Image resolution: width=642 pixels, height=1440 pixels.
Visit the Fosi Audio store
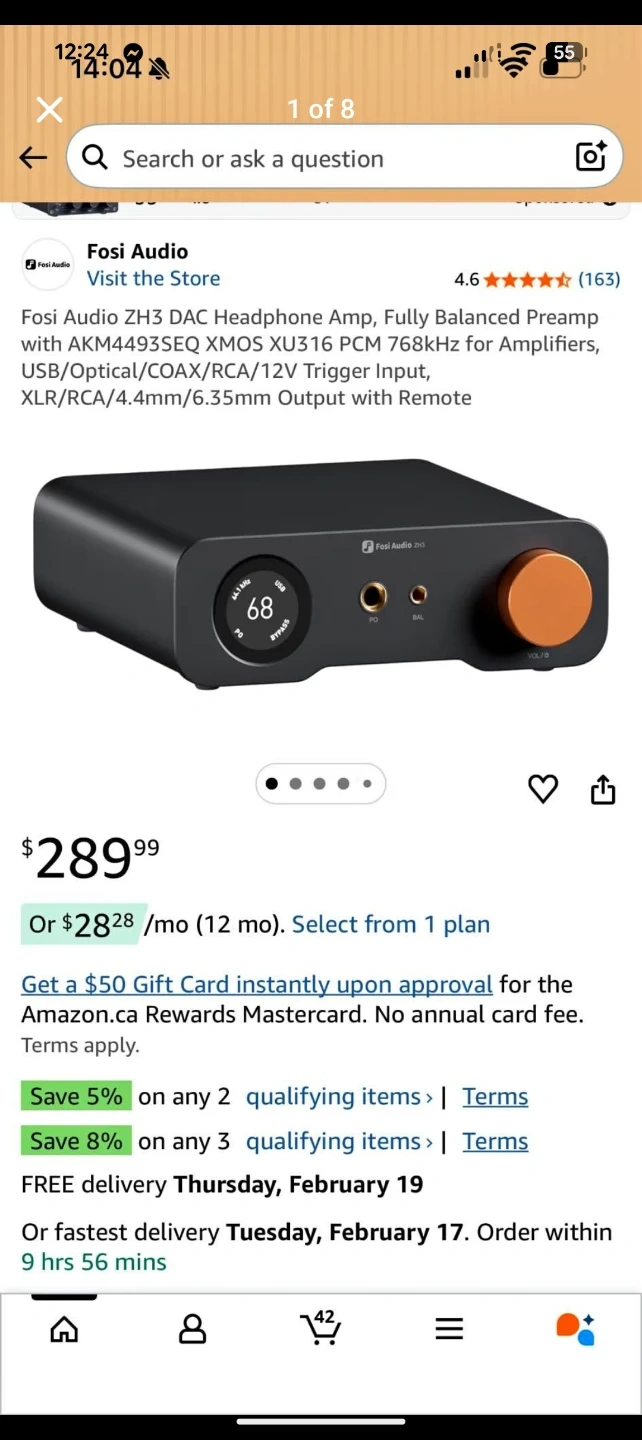click(153, 279)
